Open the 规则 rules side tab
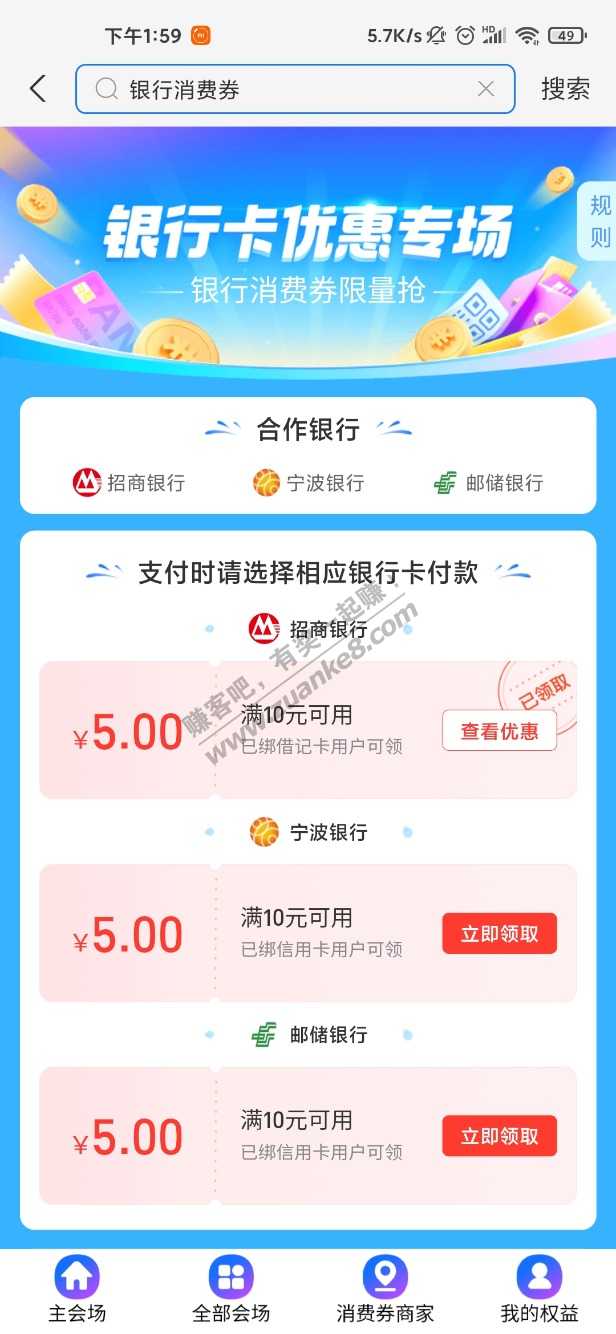616x1334 pixels. tap(599, 221)
